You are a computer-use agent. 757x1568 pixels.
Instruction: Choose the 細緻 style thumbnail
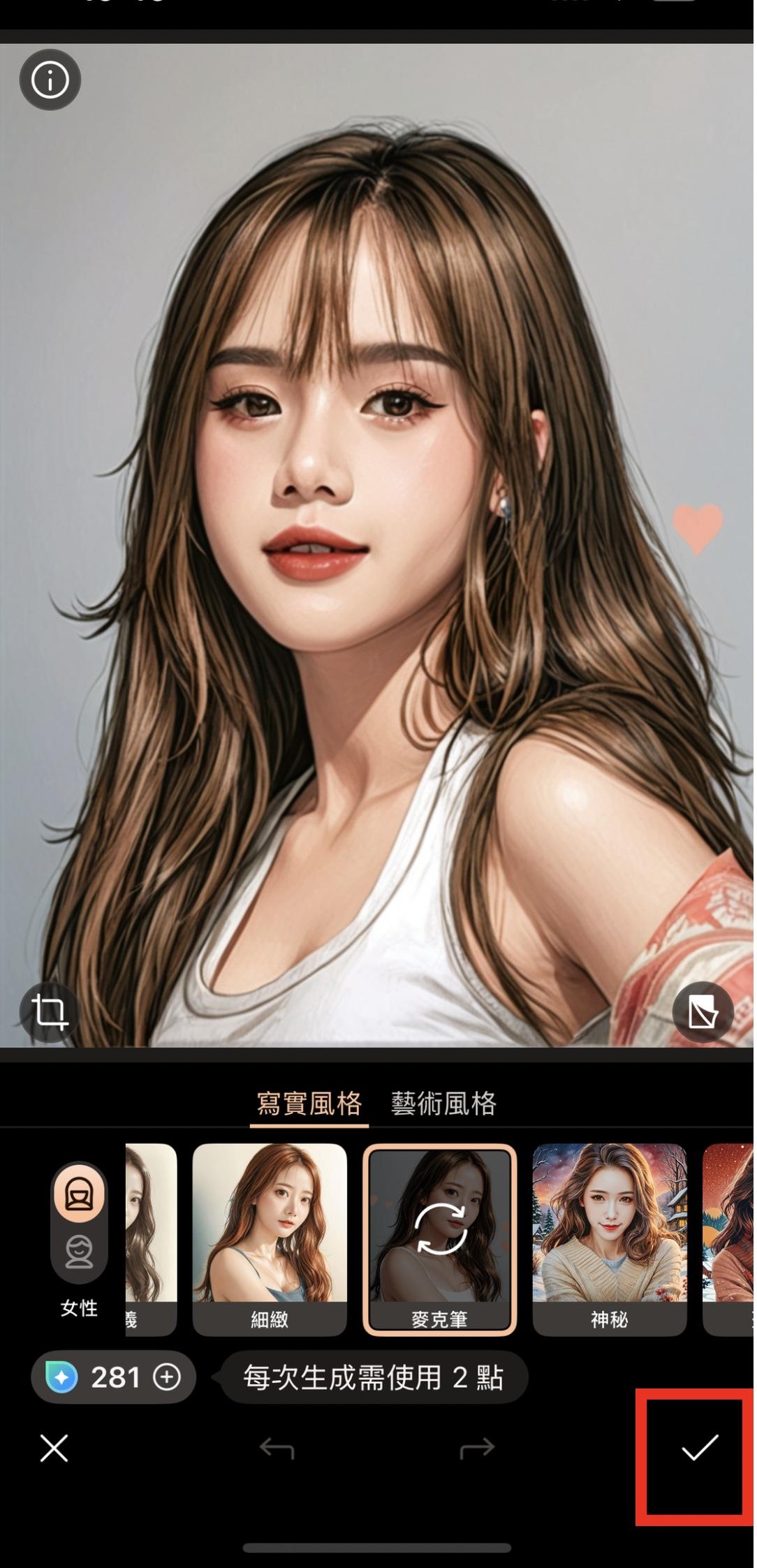[x=270, y=1238]
